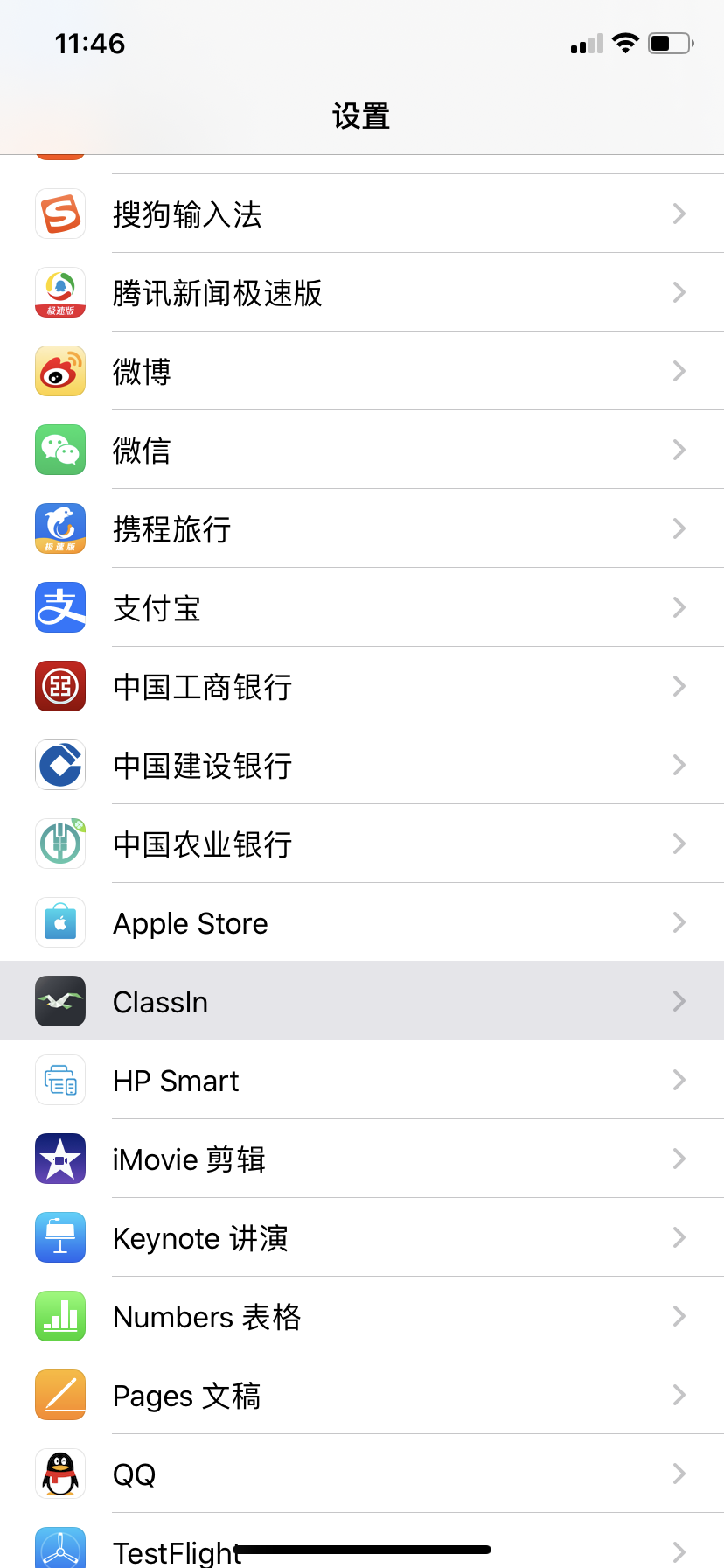Tap the iMovie 剪辑 row

(x=362, y=1159)
